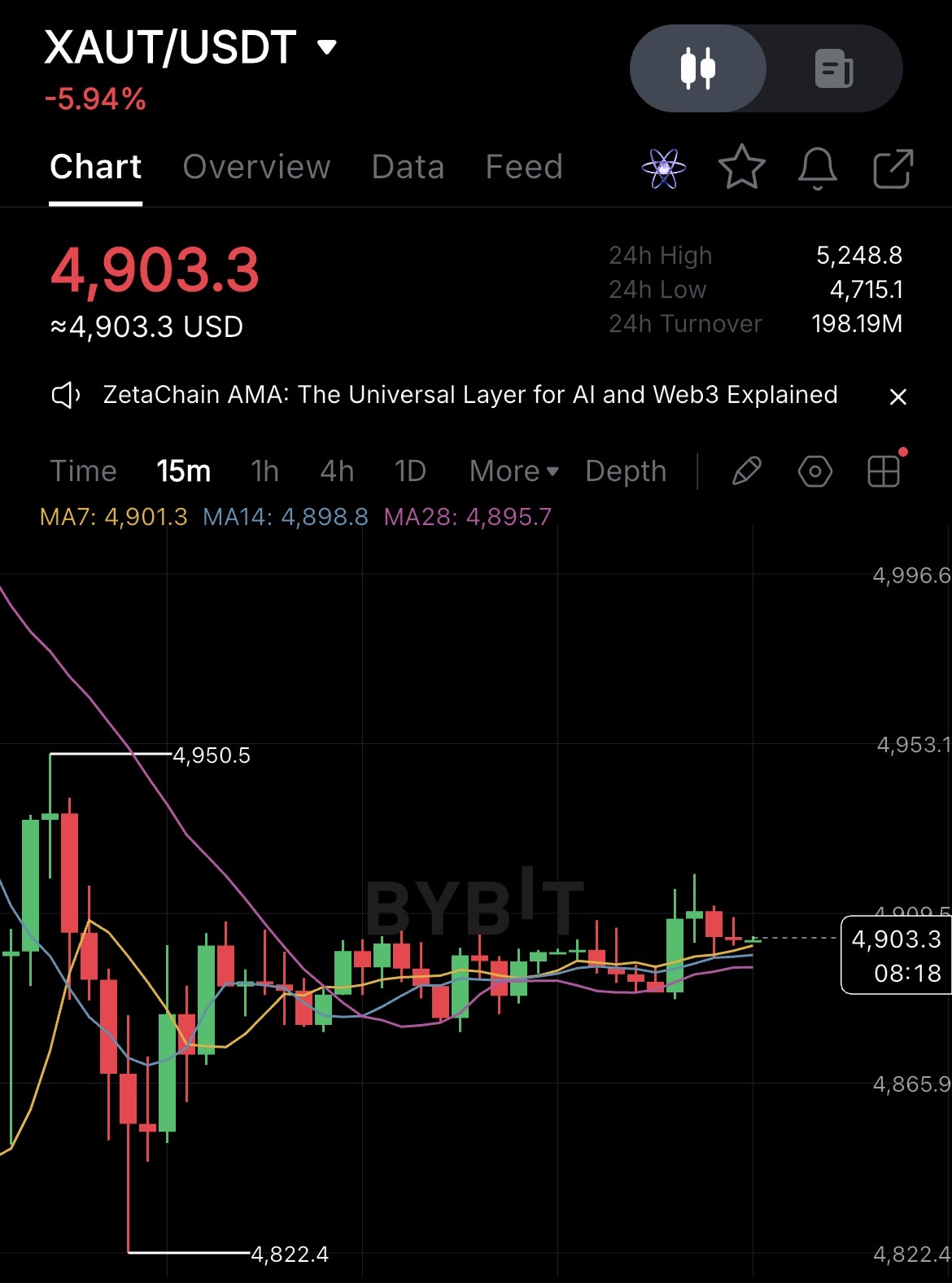Viewport: 952px width, 1283px height.
Task: Select the 1D chart interval
Action: click(410, 471)
